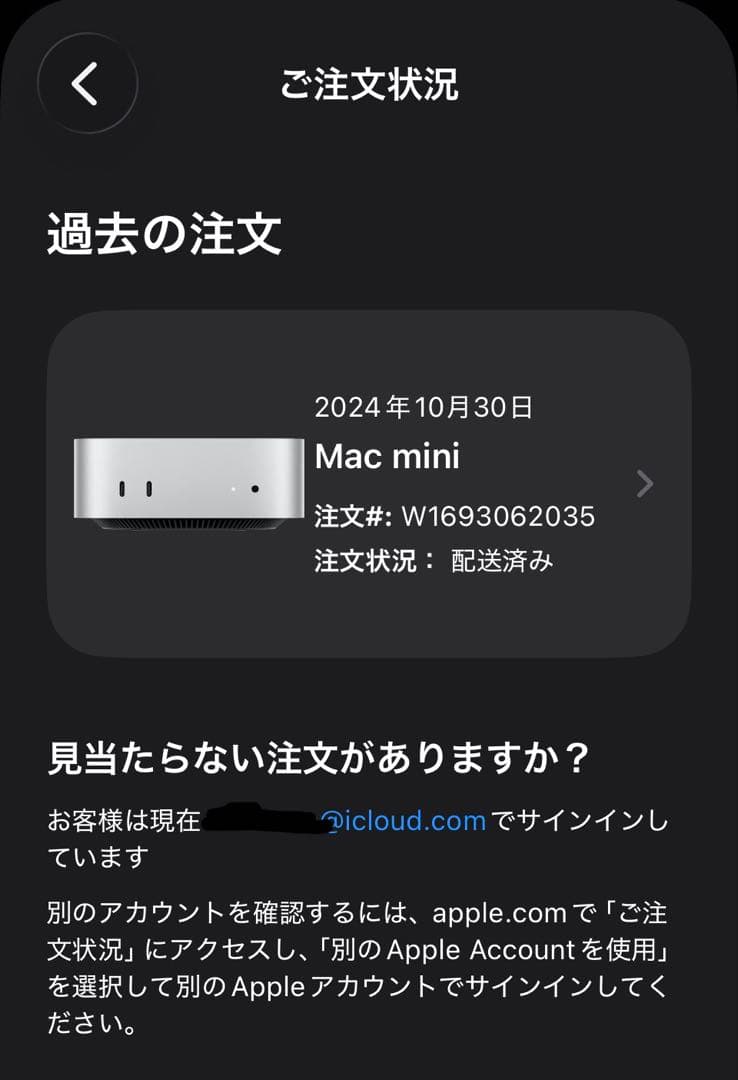The width and height of the screenshot is (738, 1080).
Task: Tap the right-facing arrow on the order row
Action: pyautogui.click(x=645, y=483)
